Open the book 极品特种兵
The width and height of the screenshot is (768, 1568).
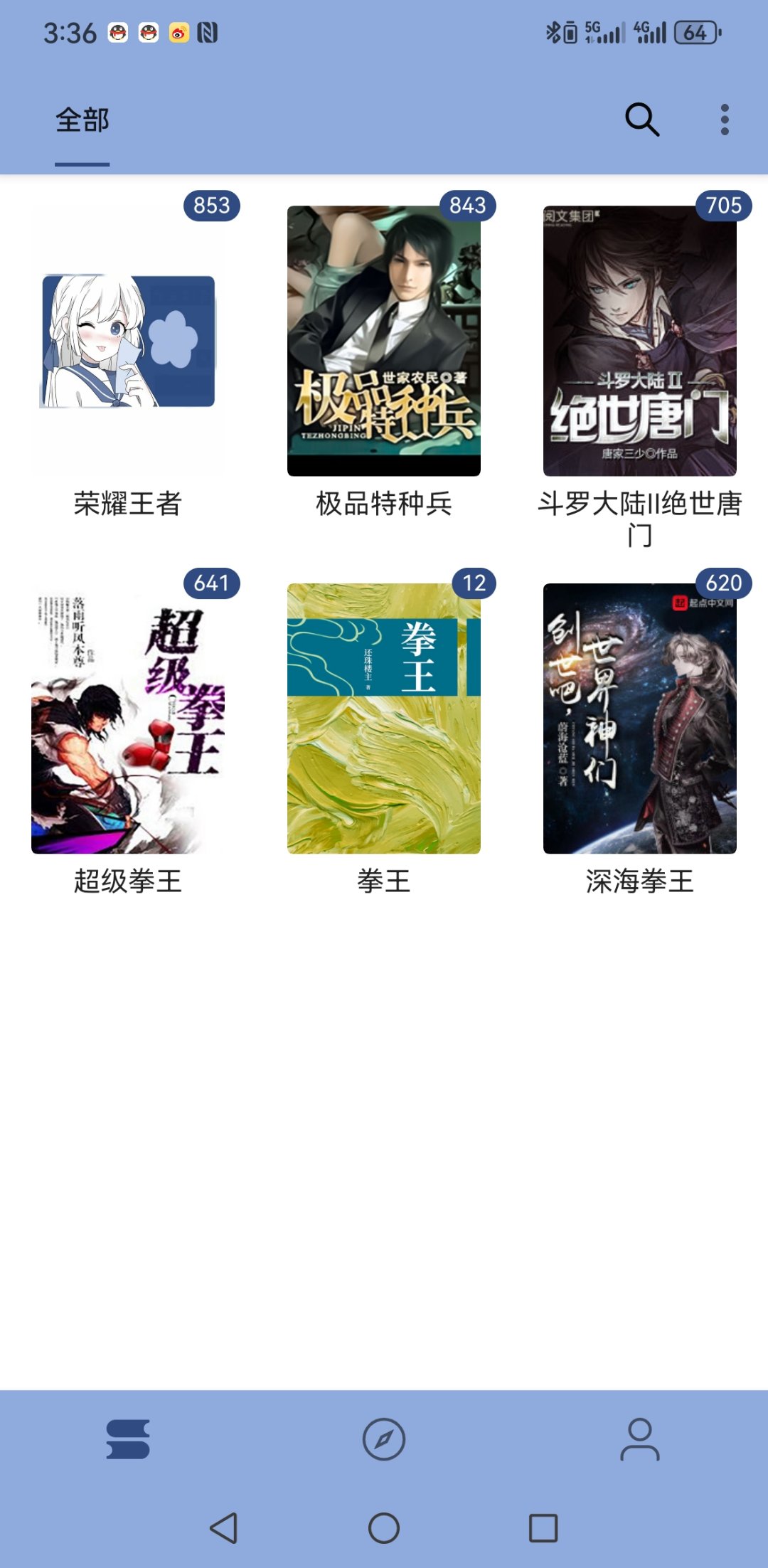[384, 341]
